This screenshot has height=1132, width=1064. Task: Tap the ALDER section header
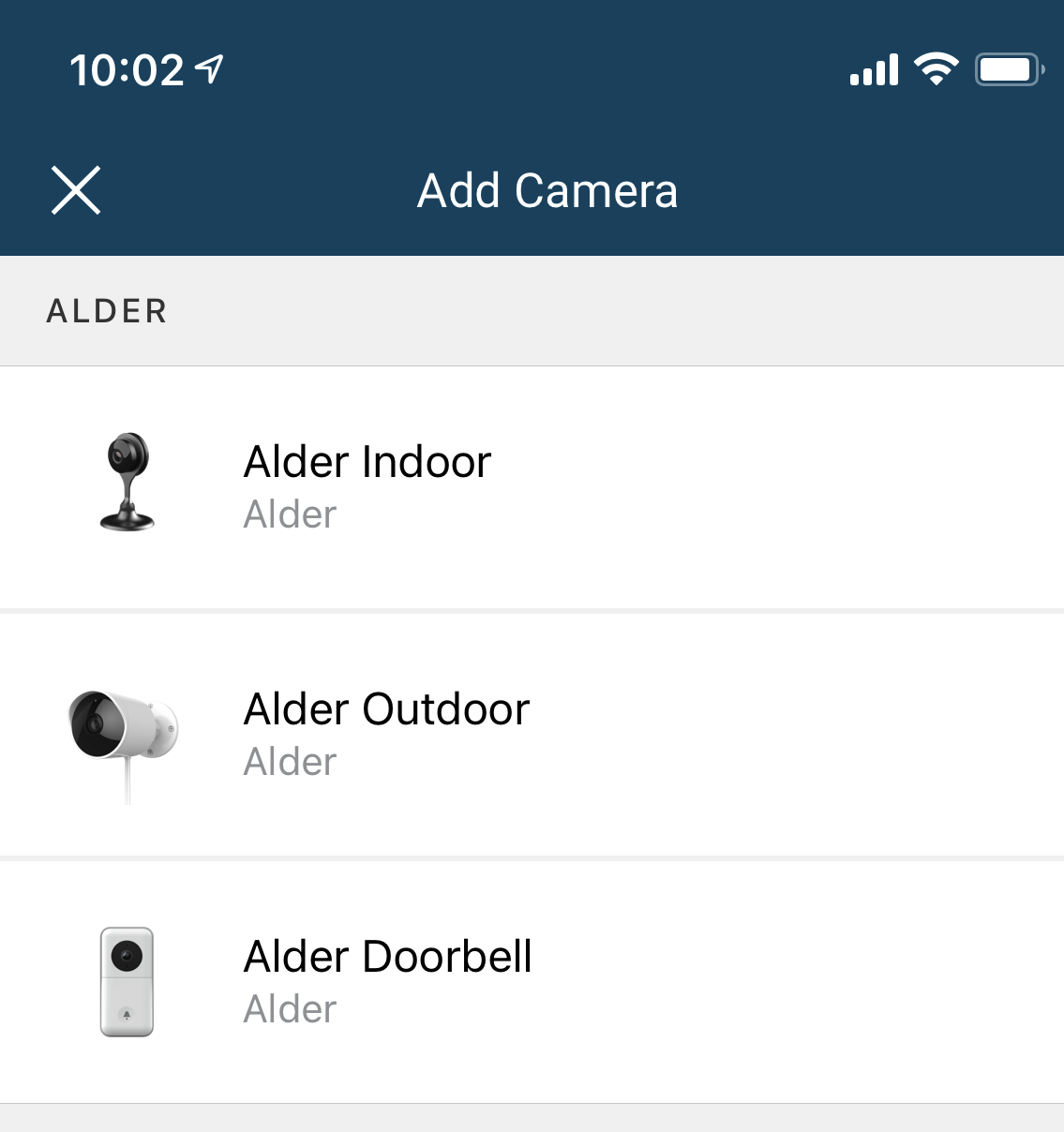tap(106, 310)
